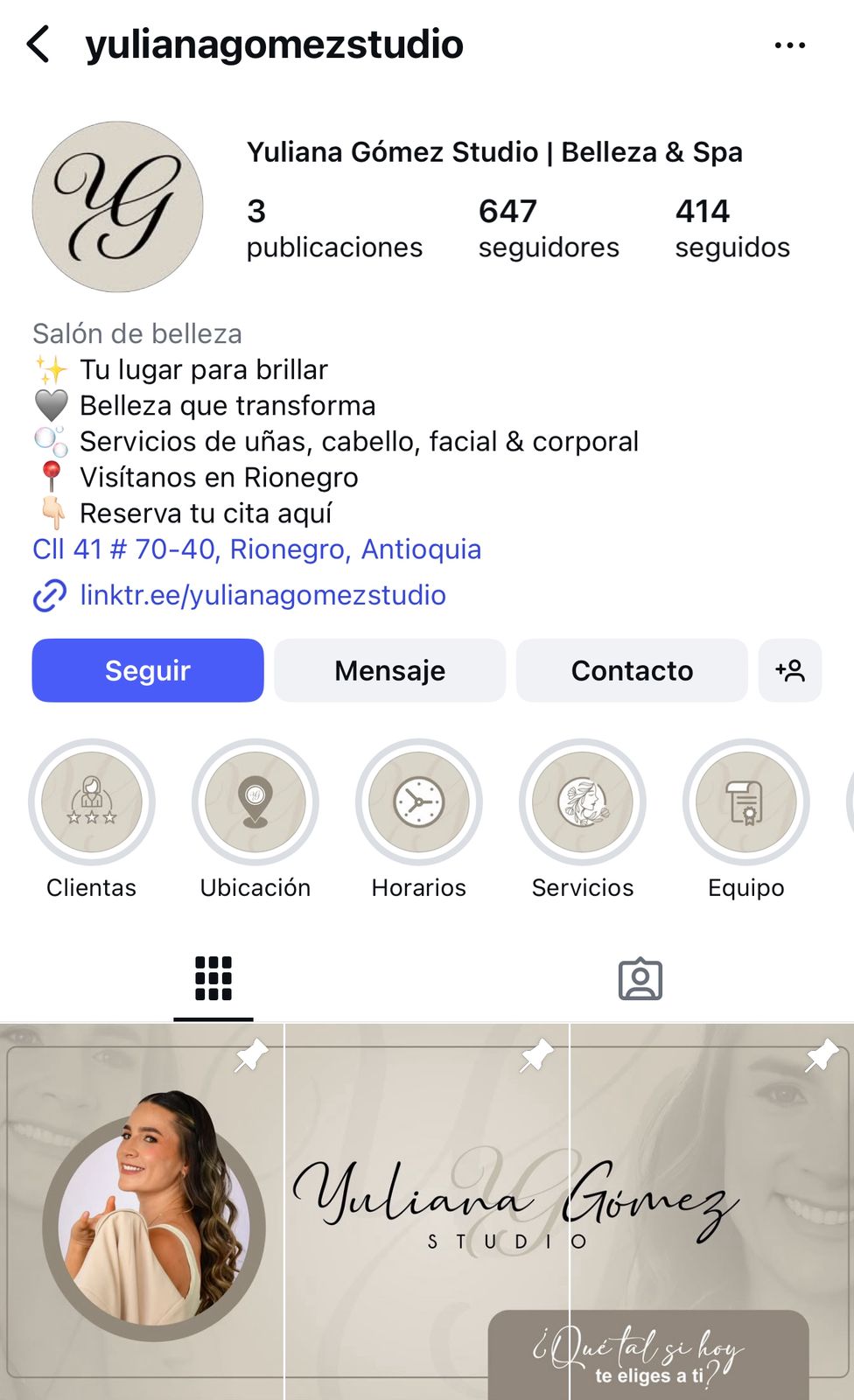Open the three-dot options menu

tap(789, 45)
